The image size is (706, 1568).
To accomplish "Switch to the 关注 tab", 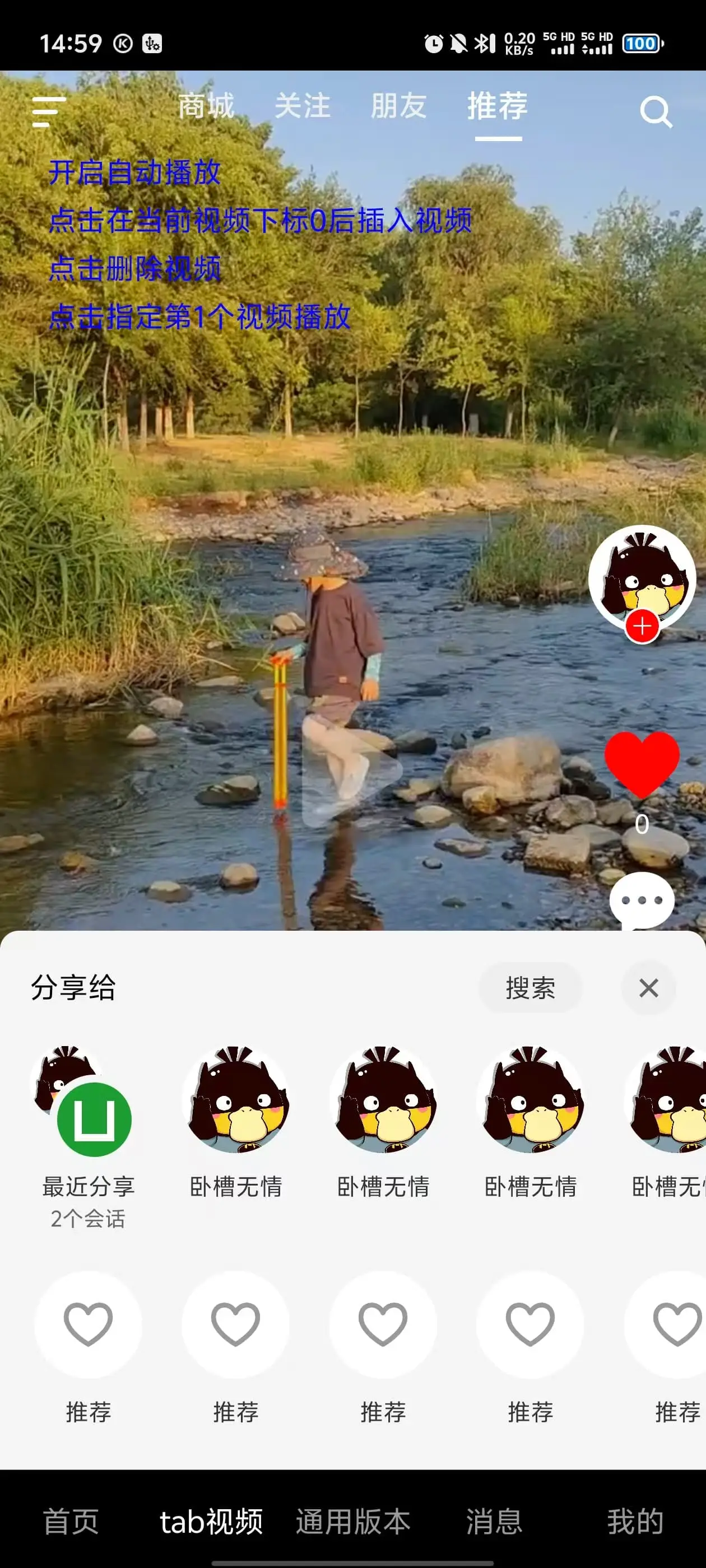I will click(302, 106).
